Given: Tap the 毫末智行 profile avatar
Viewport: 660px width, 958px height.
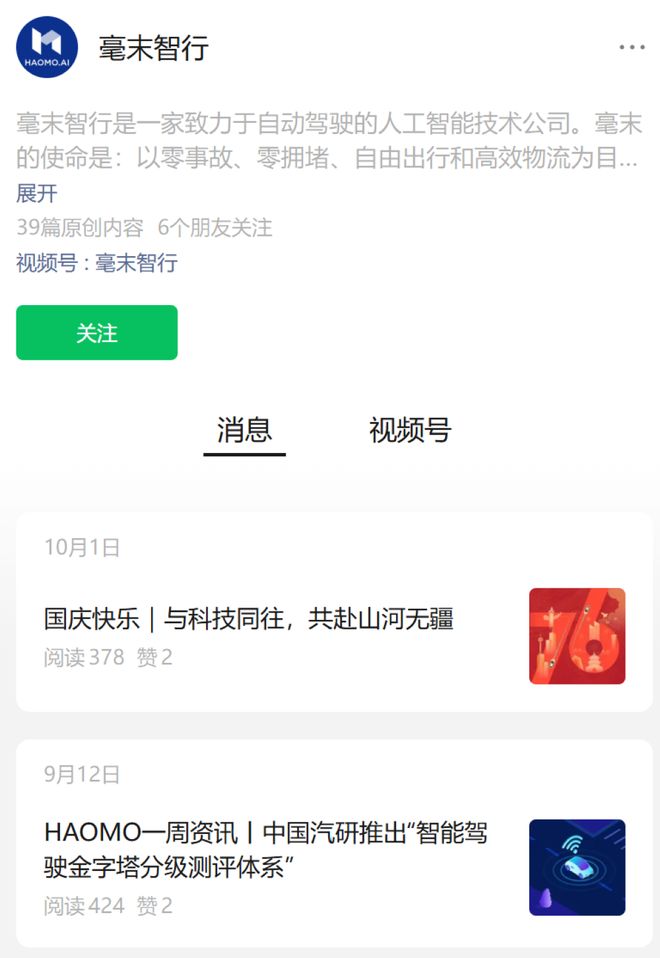Looking at the screenshot, I should click(x=47, y=47).
